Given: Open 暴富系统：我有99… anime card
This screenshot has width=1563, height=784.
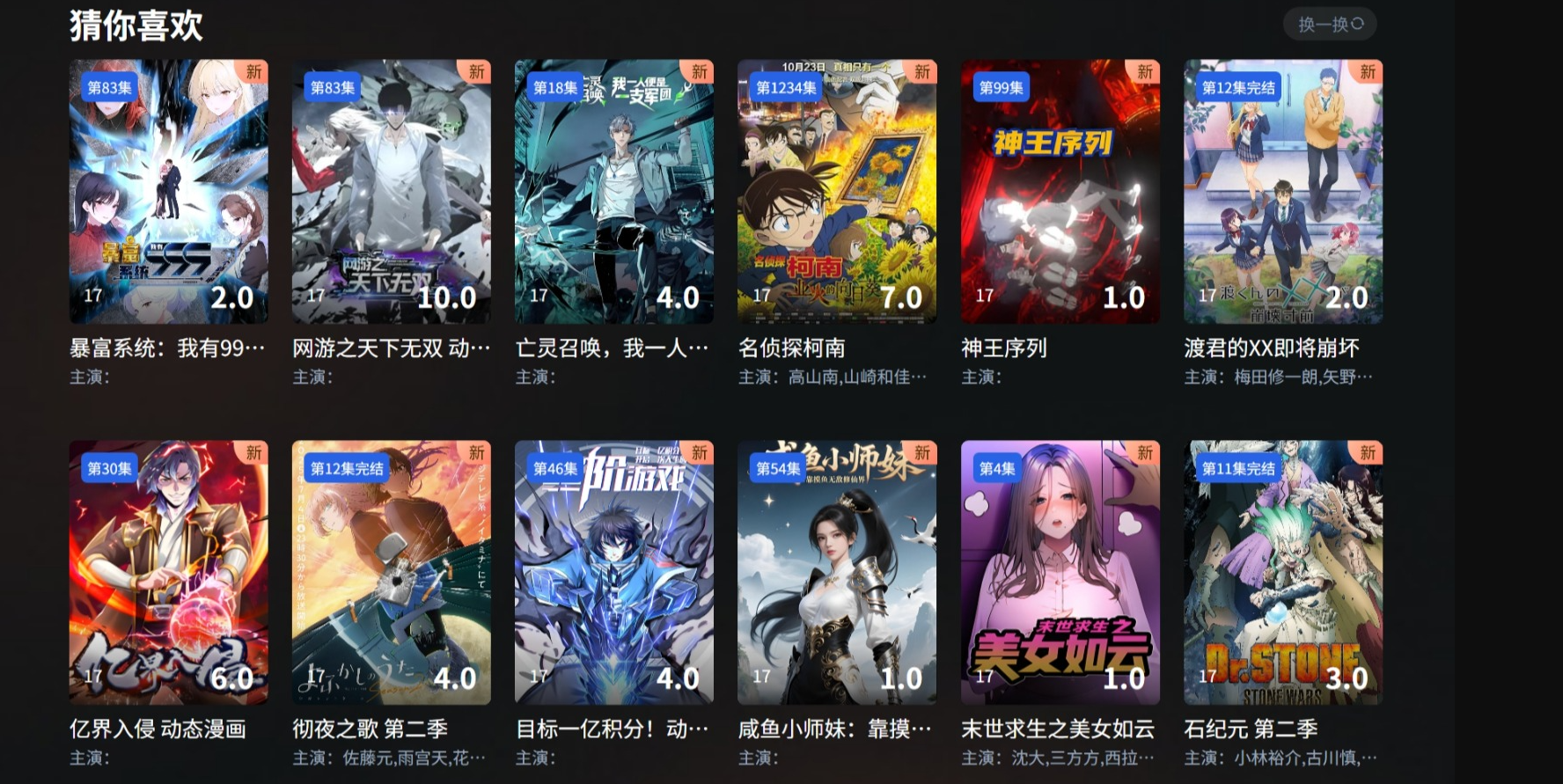Looking at the screenshot, I should pos(169,192).
